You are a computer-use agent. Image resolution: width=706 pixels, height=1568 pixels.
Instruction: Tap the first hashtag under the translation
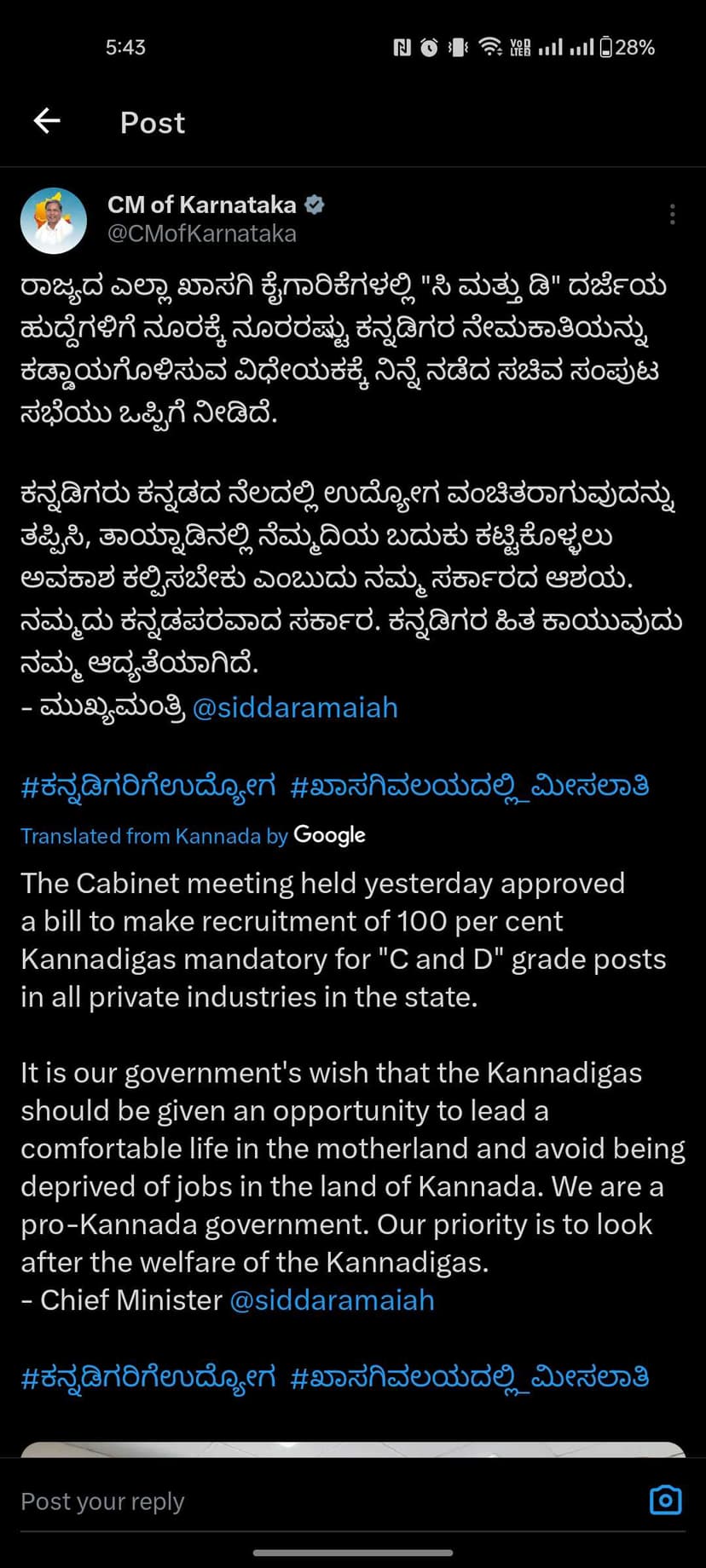(x=148, y=1377)
